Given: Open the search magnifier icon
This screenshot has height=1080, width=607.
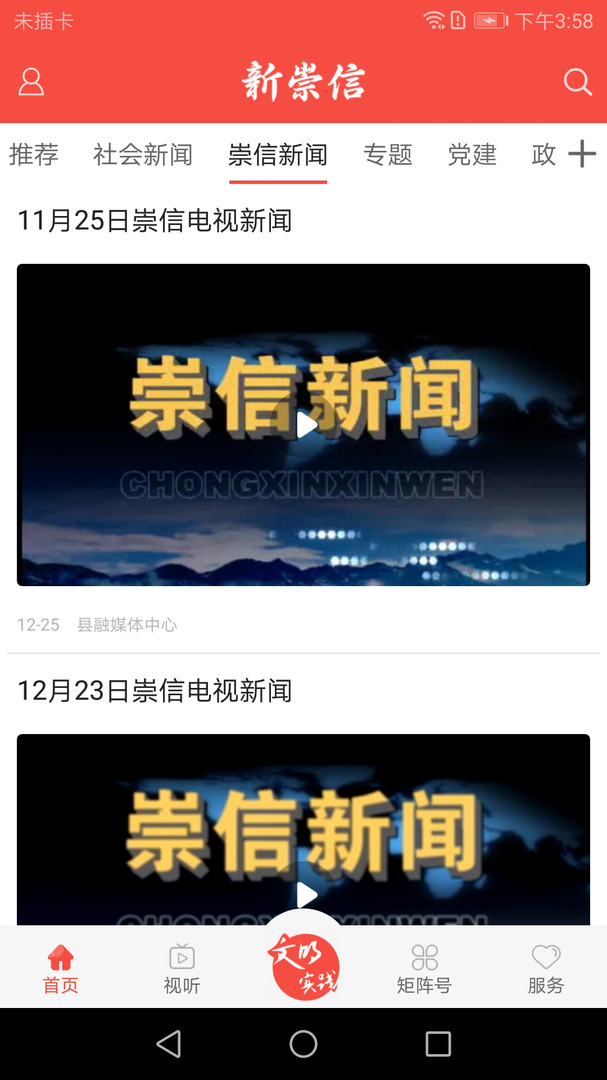Looking at the screenshot, I should pyautogui.click(x=577, y=82).
